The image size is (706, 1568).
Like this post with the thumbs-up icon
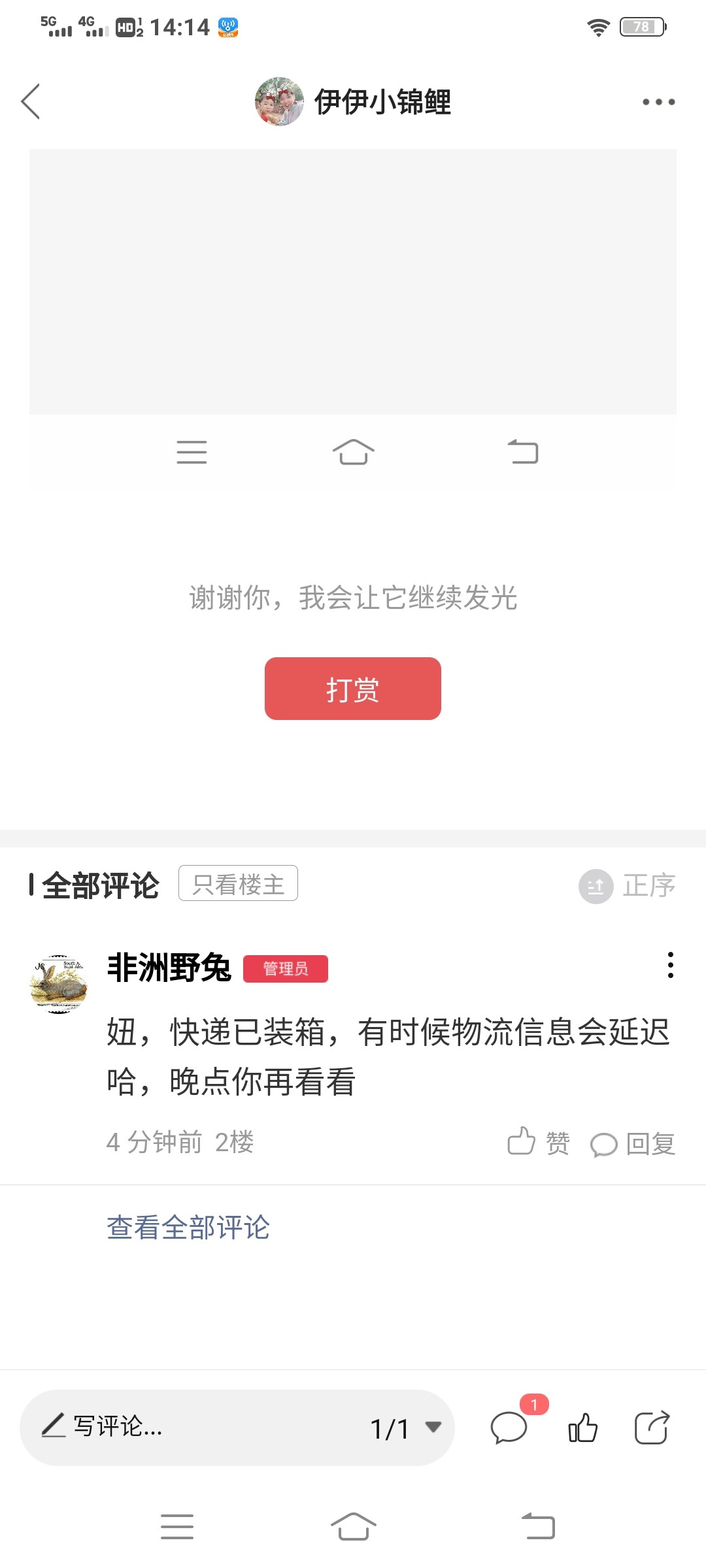point(582,1428)
